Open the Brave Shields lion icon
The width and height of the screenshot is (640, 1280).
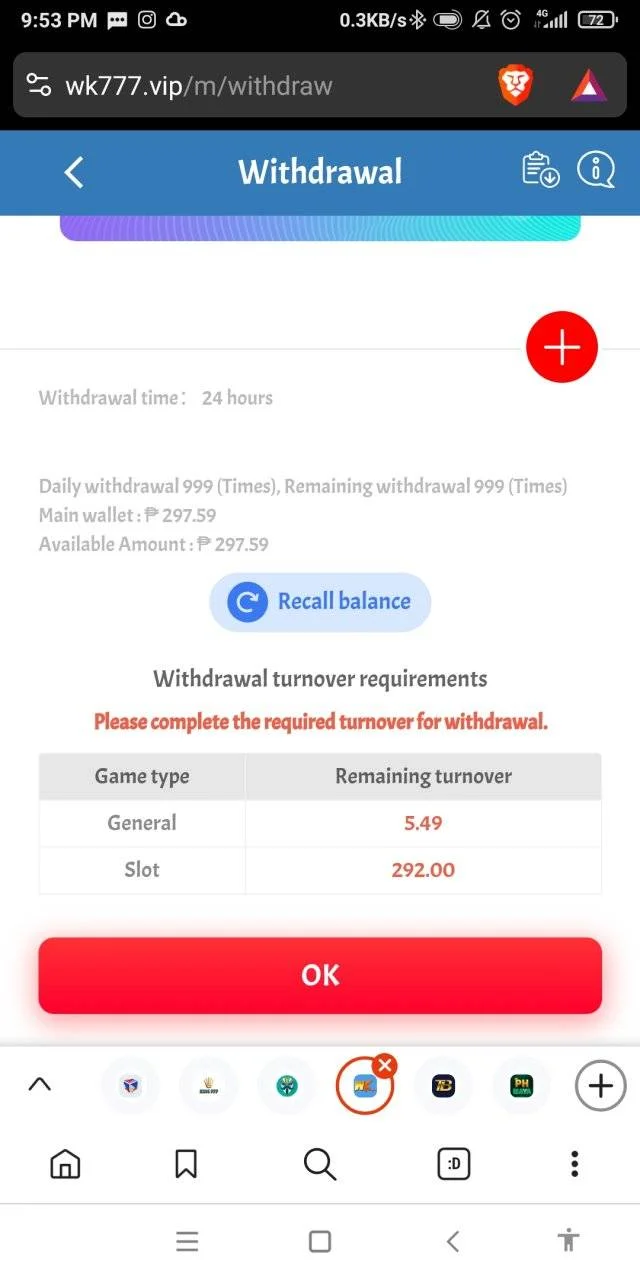(x=516, y=87)
